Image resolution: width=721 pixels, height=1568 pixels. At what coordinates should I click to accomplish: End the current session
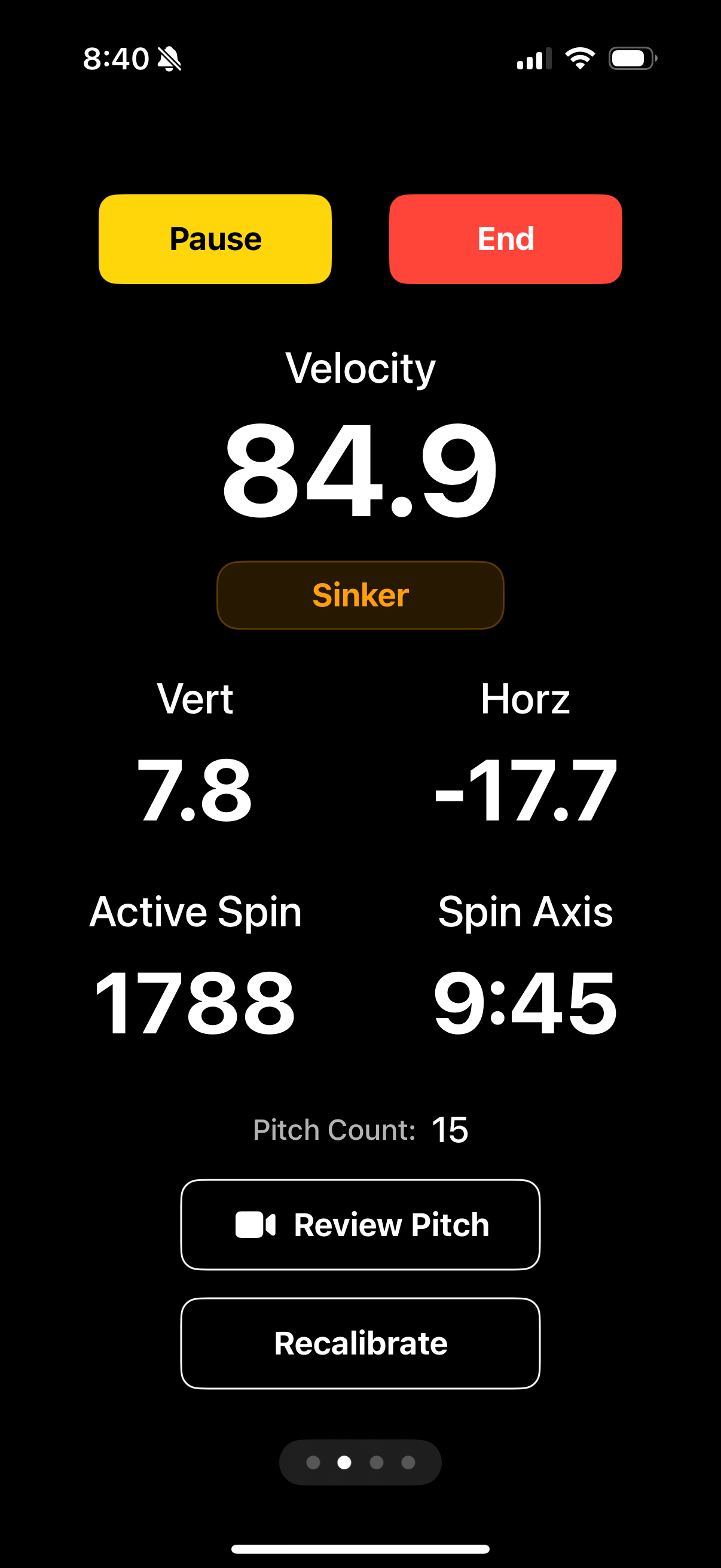(x=505, y=239)
